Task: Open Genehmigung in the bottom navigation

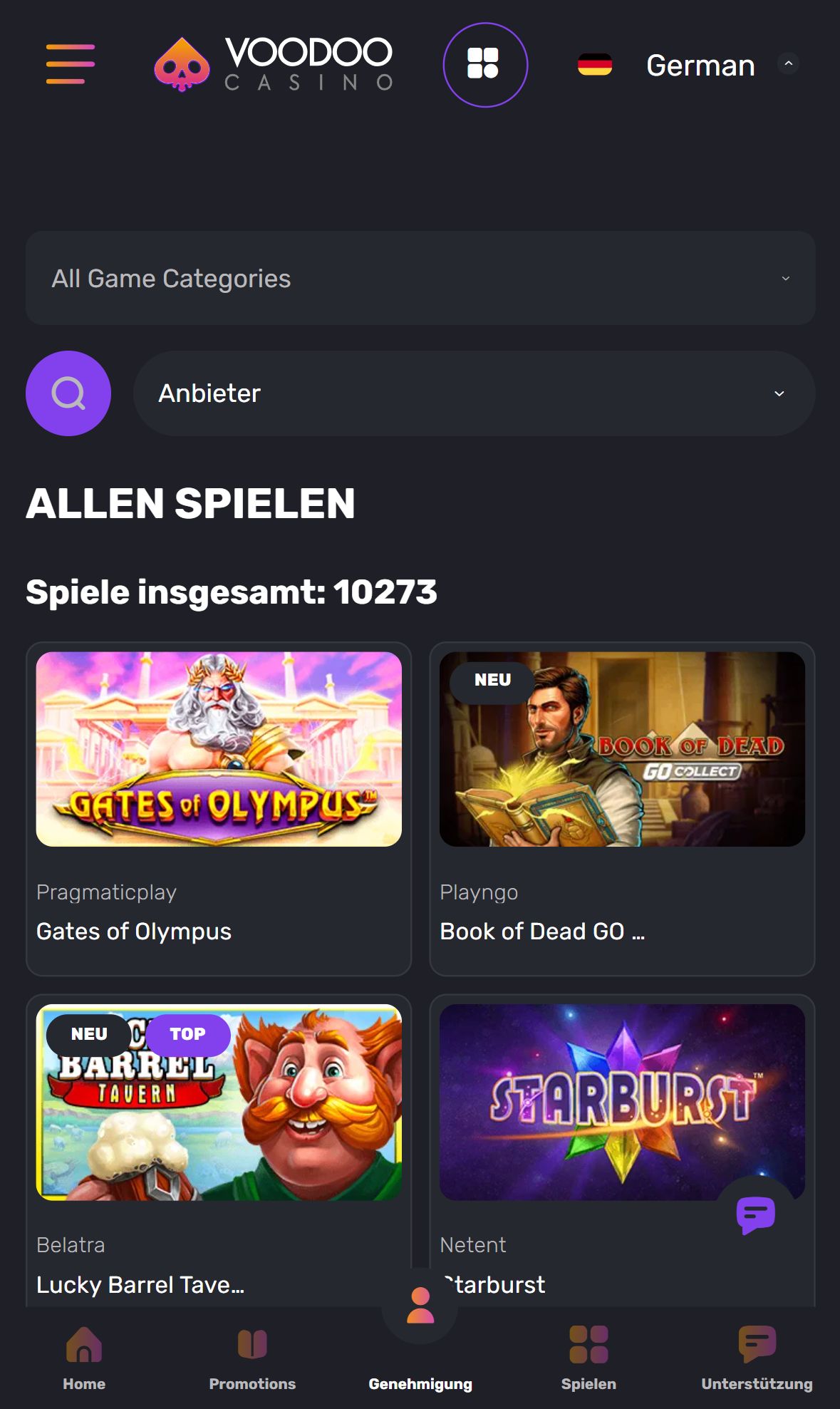Action: tap(420, 1340)
